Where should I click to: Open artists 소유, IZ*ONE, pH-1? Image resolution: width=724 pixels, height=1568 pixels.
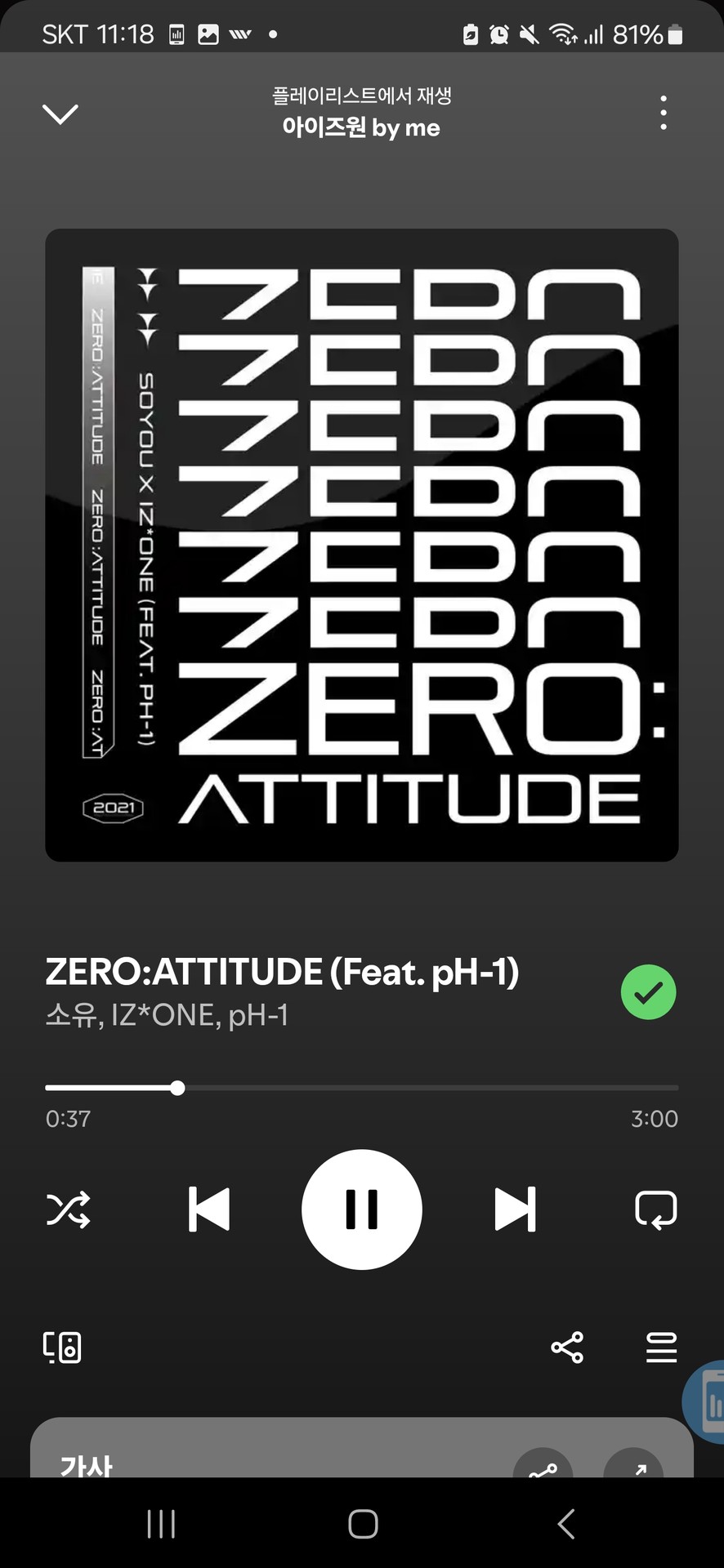pos(167,1015)
